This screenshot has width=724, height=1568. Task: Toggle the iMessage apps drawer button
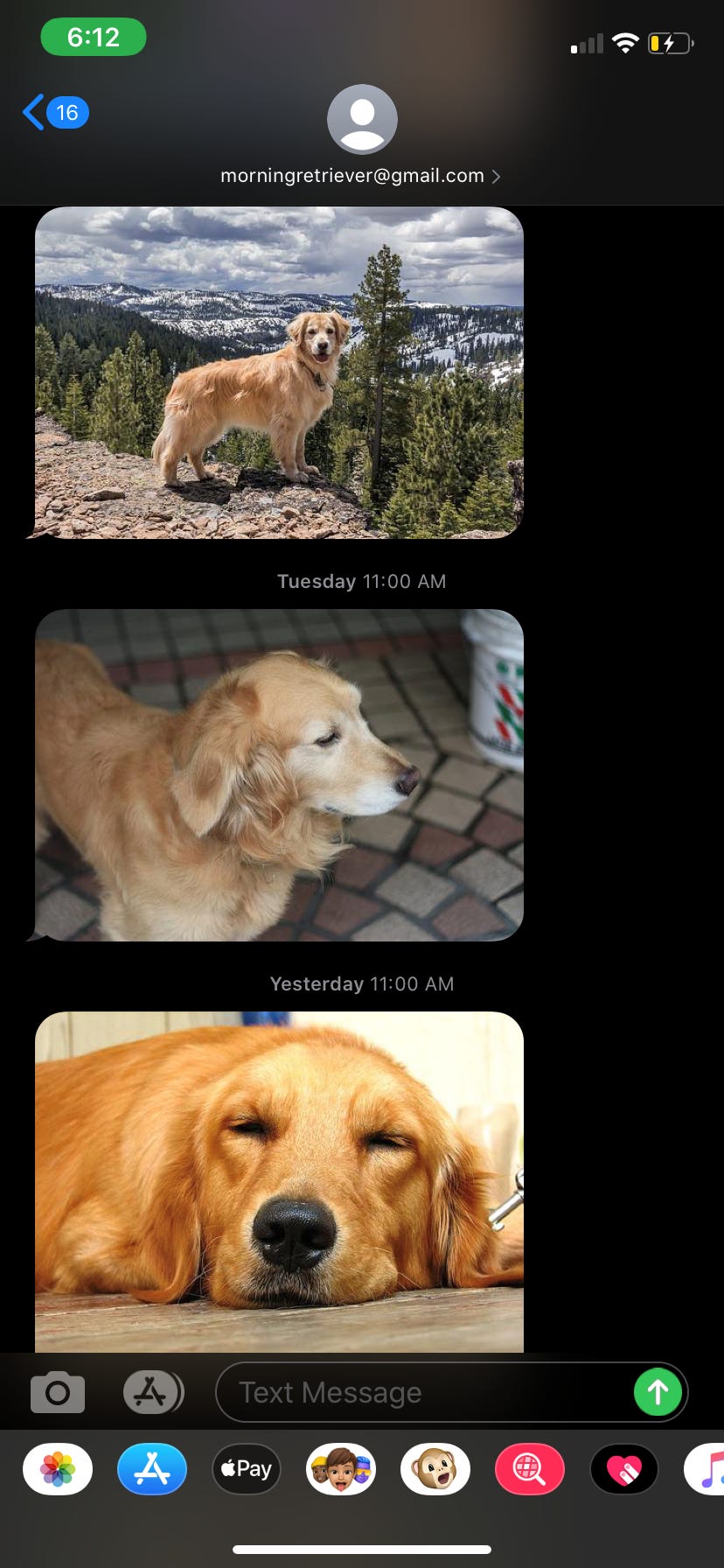(x=153, y=1392)
